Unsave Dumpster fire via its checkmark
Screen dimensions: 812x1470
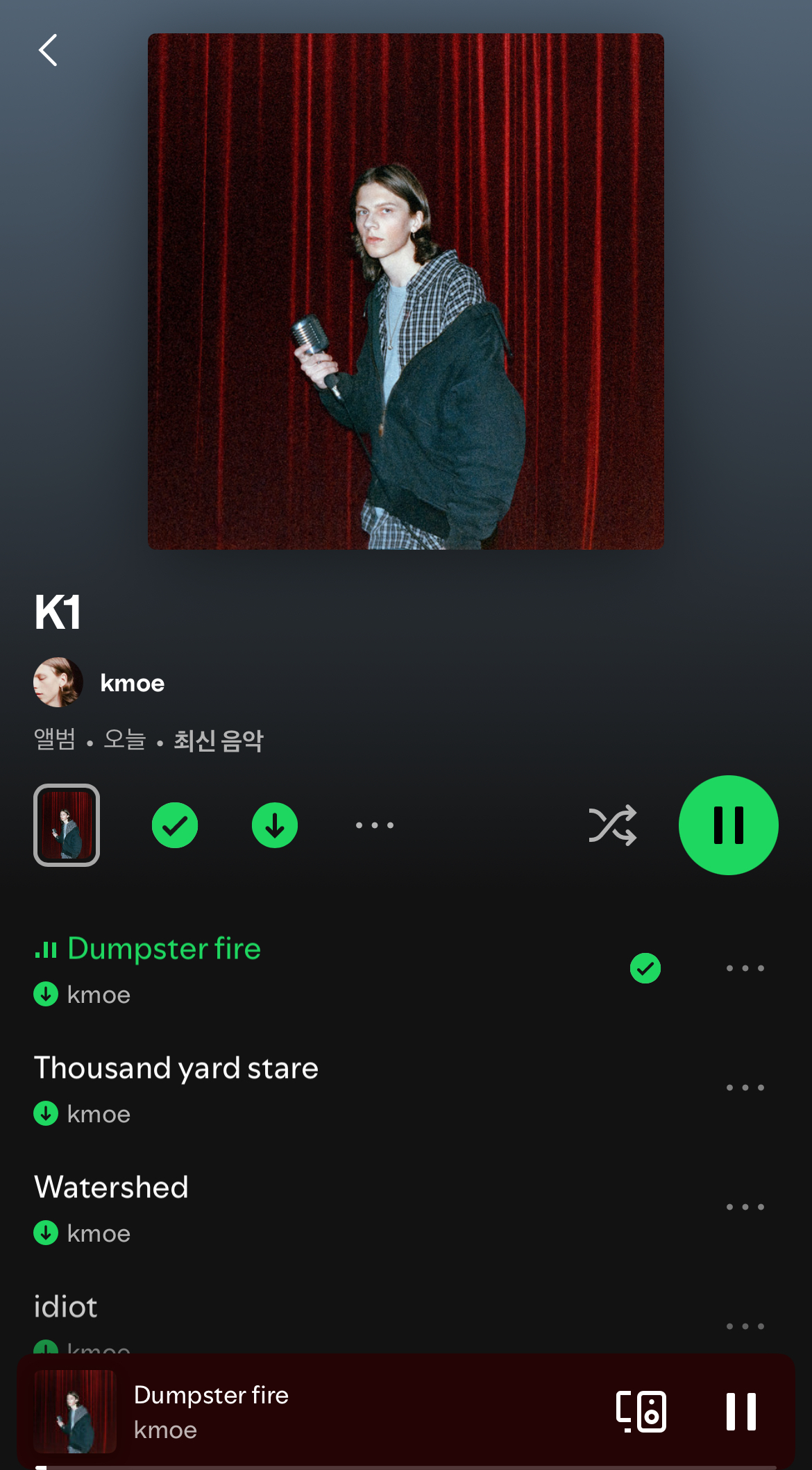click(645, 968)
